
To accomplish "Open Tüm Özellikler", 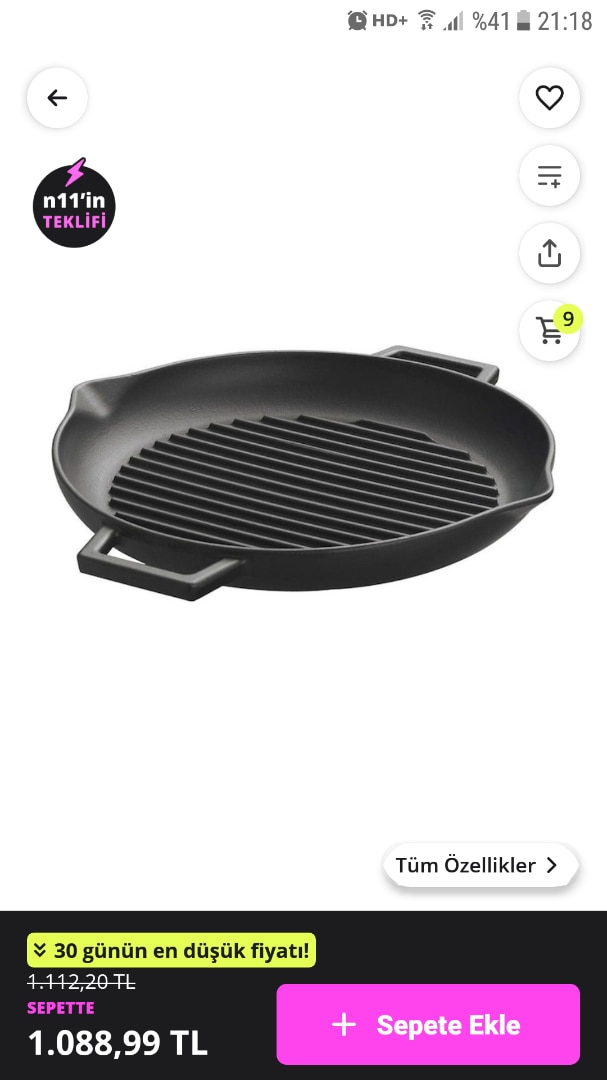I will pyautogui.click(x=480, y=866).
